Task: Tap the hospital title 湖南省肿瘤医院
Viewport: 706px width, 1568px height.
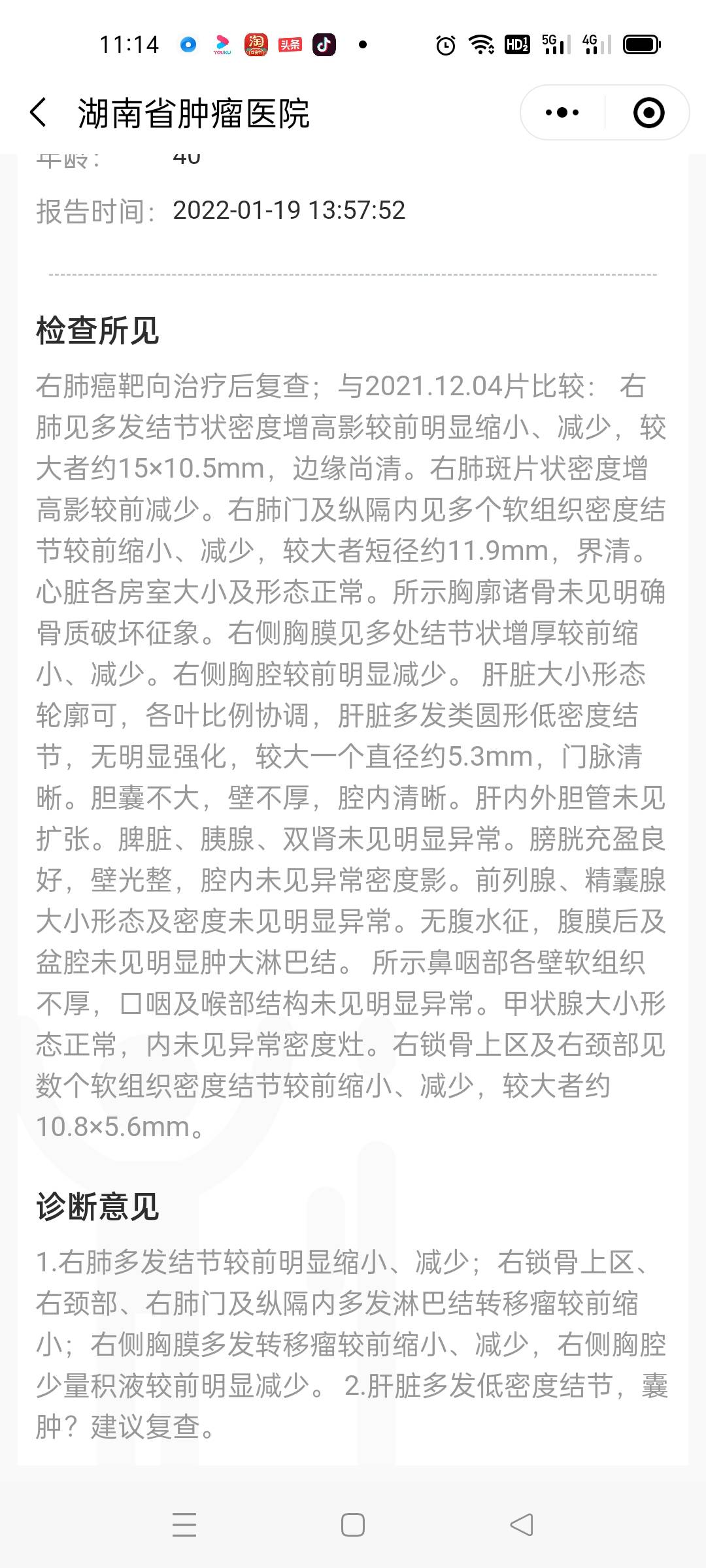Action: (195, 112)
